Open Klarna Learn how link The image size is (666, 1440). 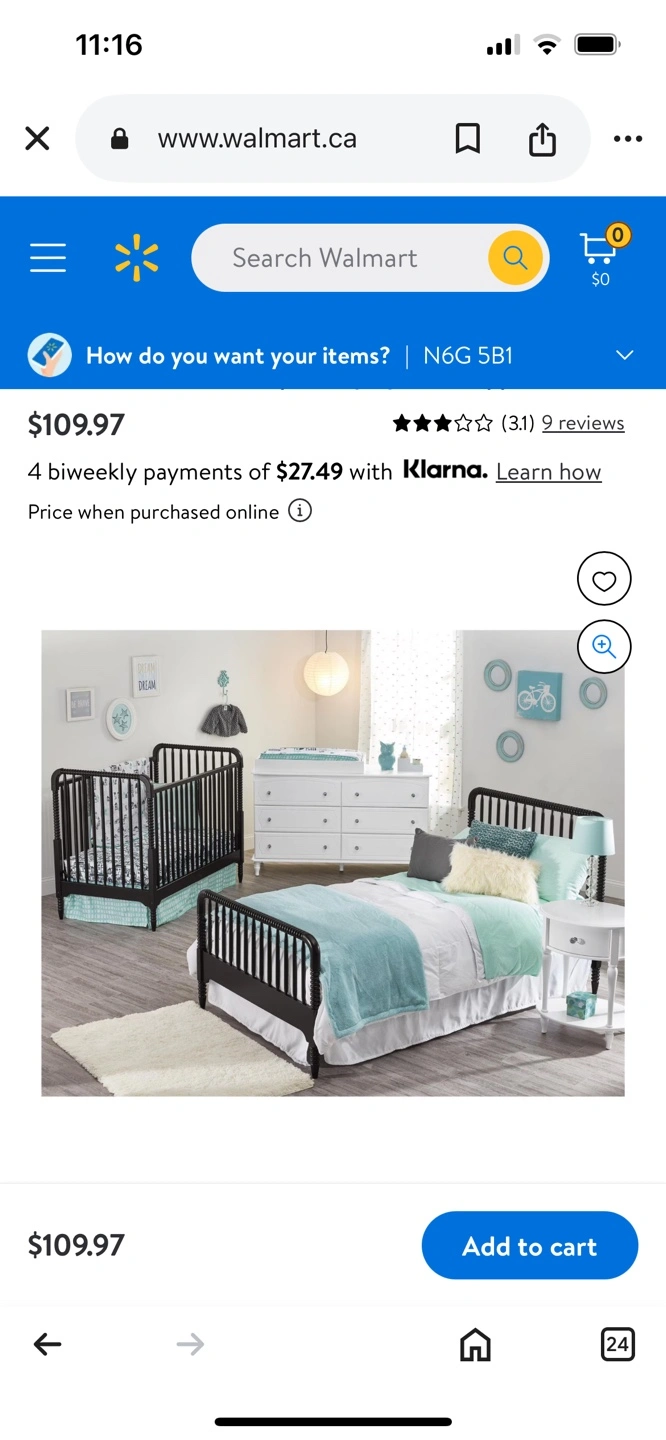[x=548, y=472]
